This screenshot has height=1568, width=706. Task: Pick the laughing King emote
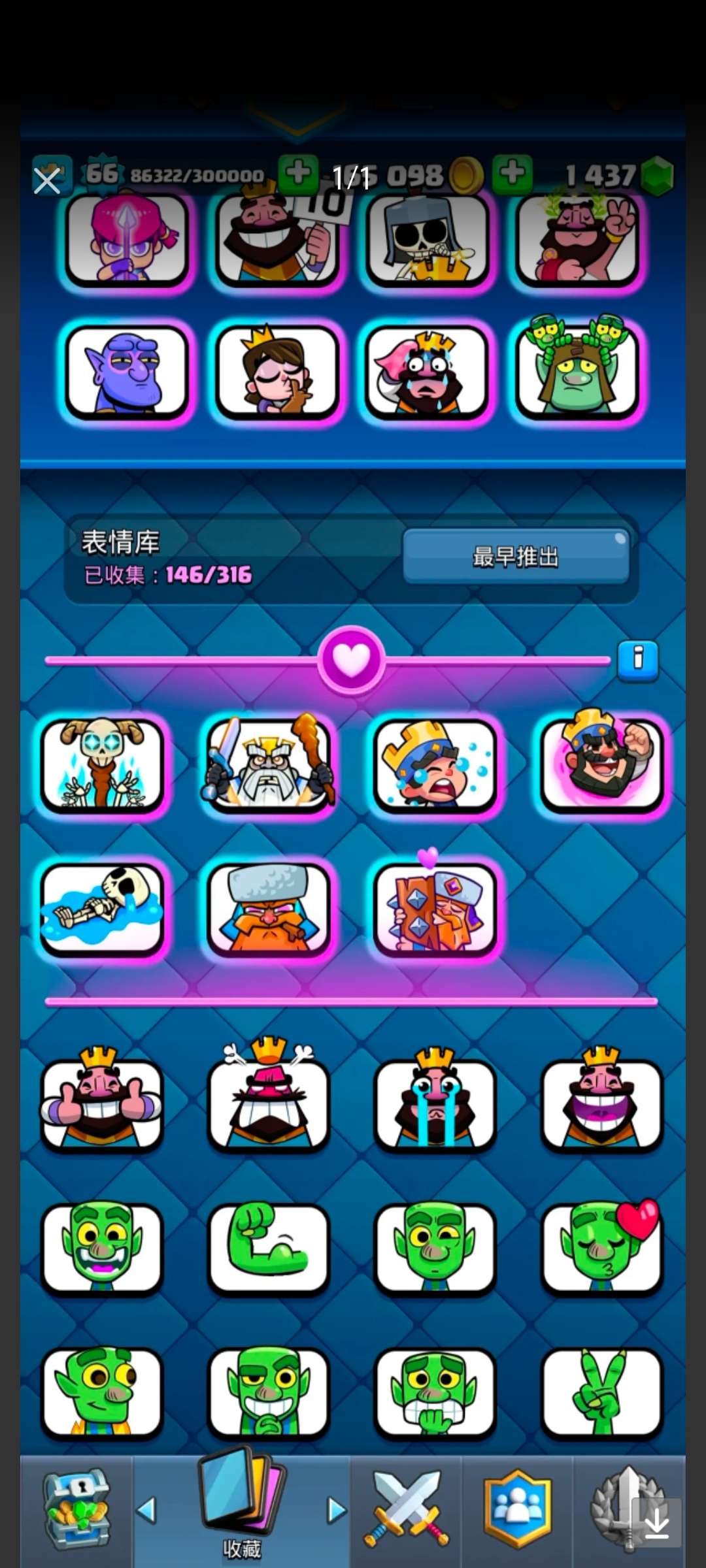[x=601, y=1103]
